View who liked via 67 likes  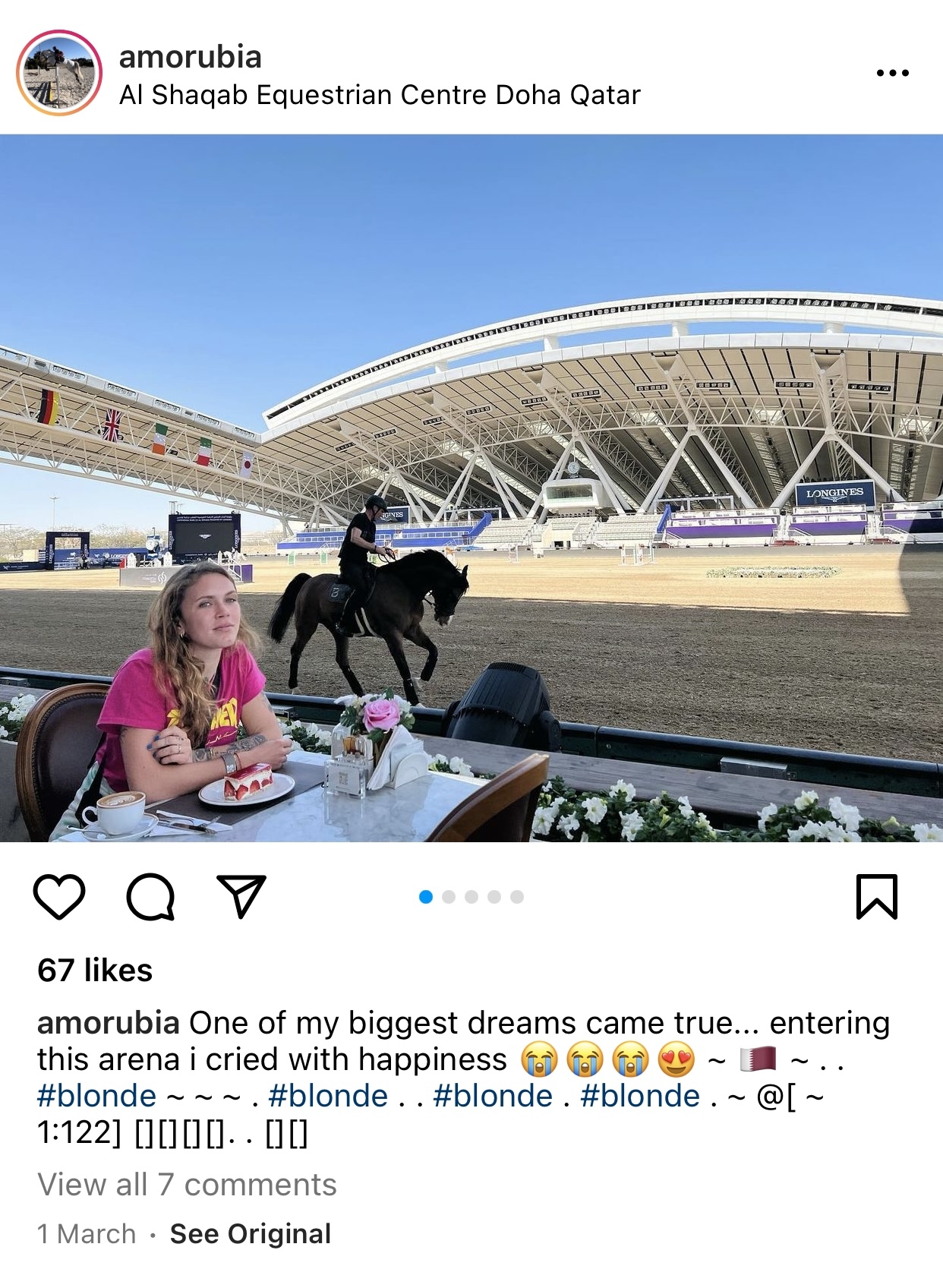coord(95,971)
